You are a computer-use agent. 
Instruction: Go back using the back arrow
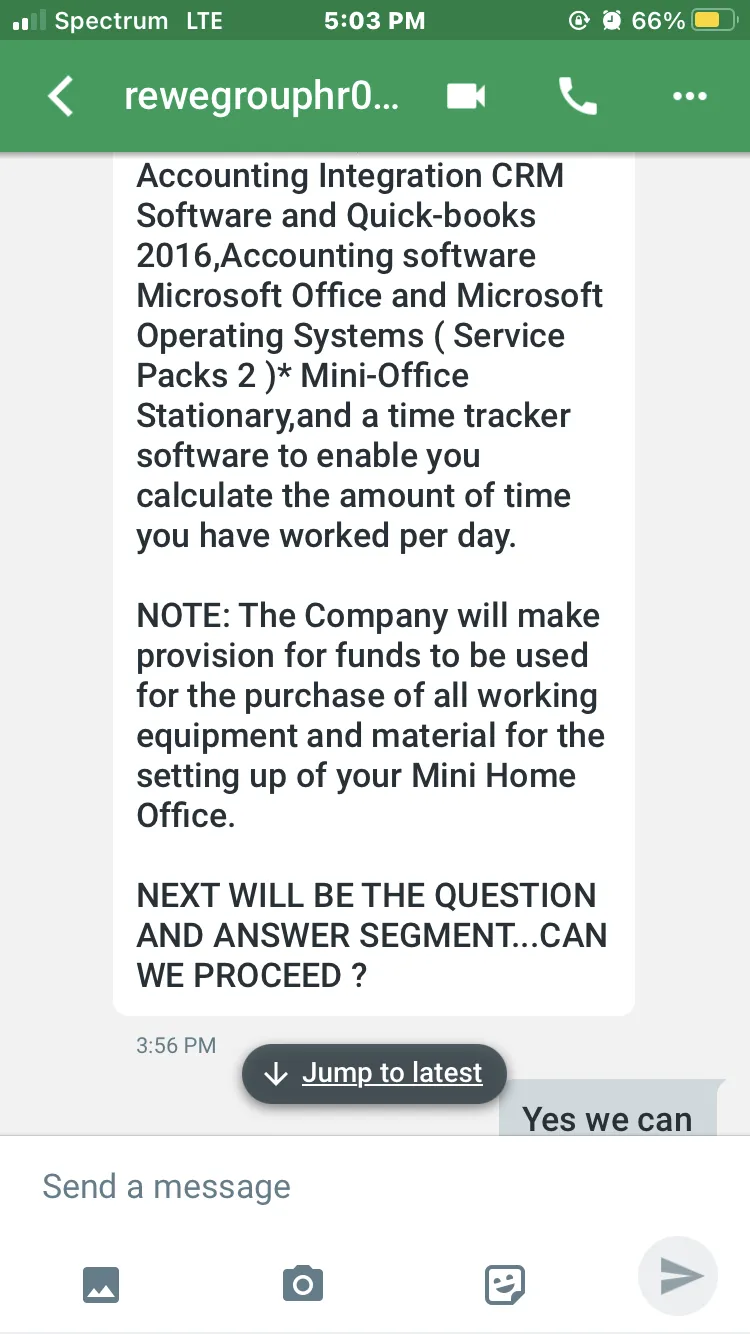point(61,97)
